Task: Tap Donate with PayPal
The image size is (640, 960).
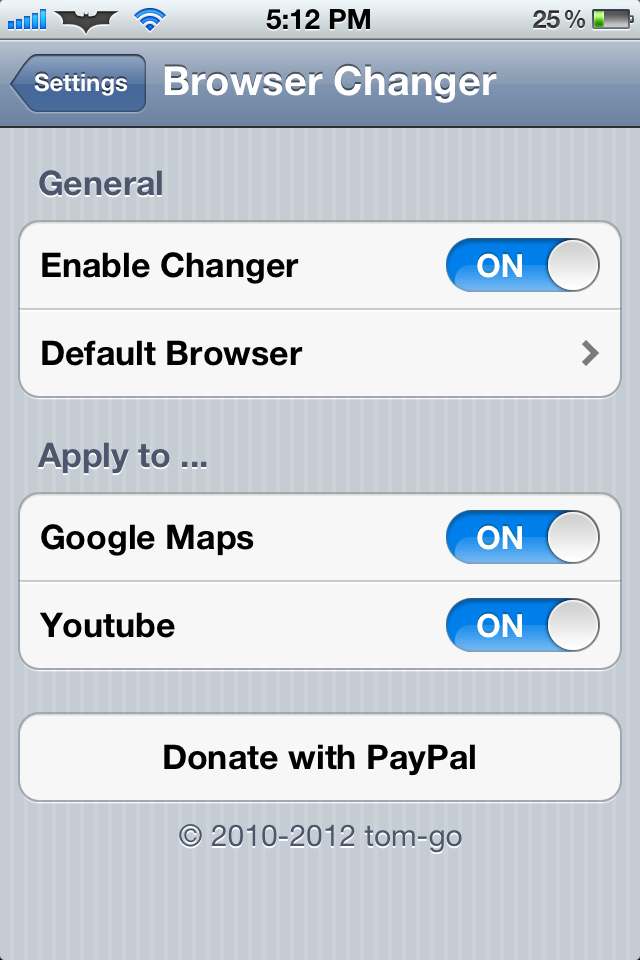Action: (x=320, y=757)
